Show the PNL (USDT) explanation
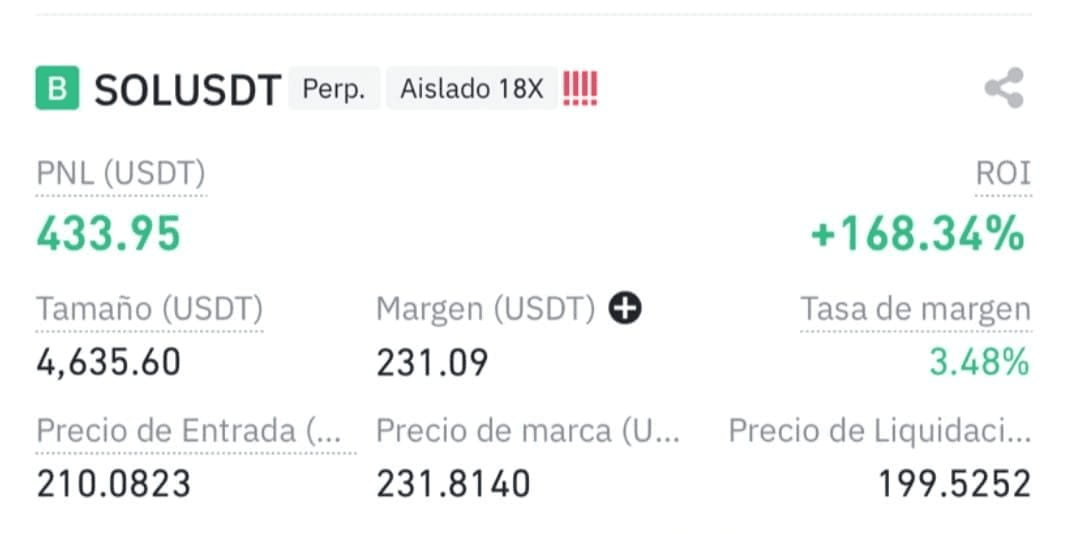 point(120,175)
